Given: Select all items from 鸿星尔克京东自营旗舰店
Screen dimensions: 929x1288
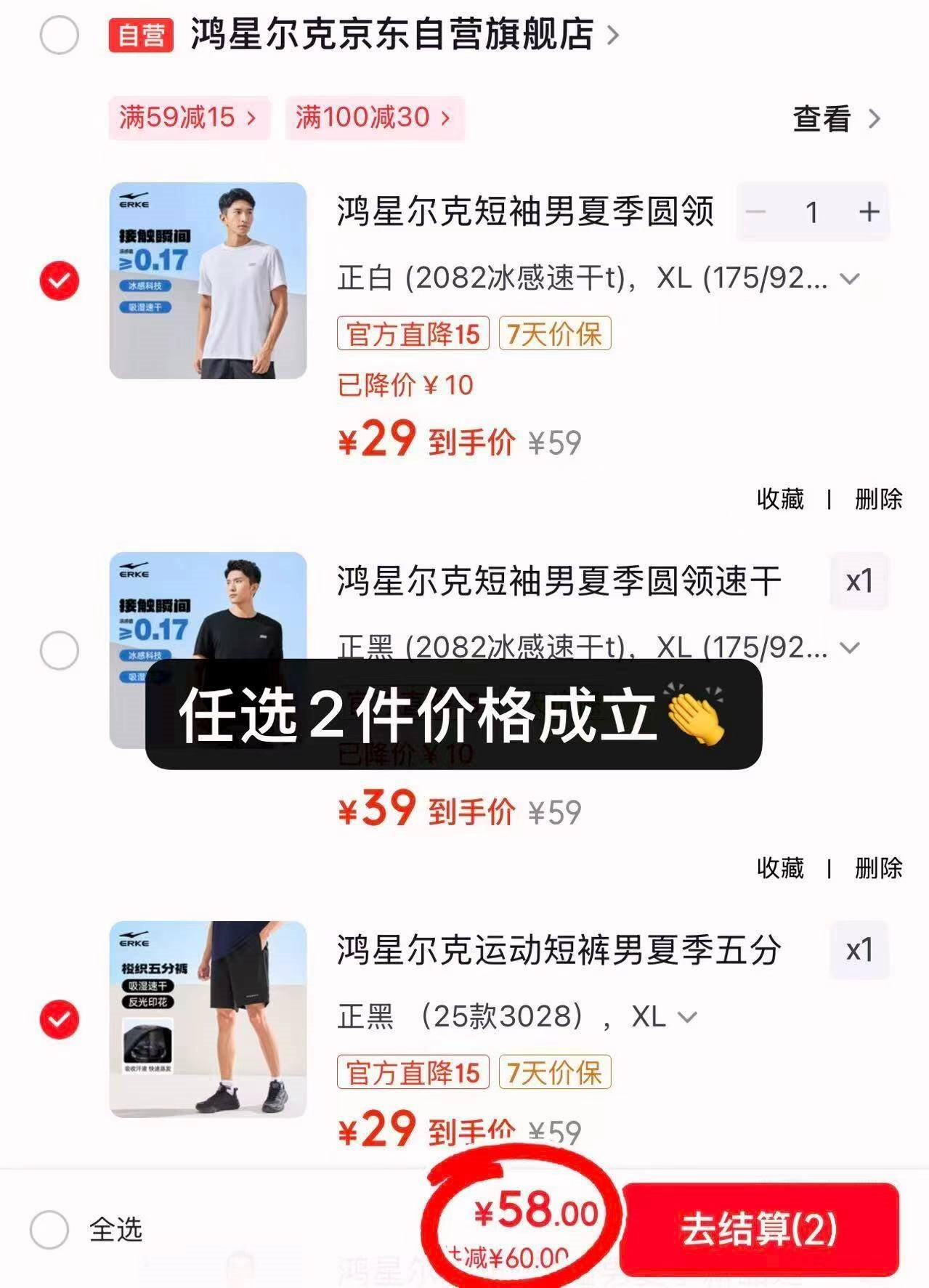Looking at the screenshot, I should [59, 35].
